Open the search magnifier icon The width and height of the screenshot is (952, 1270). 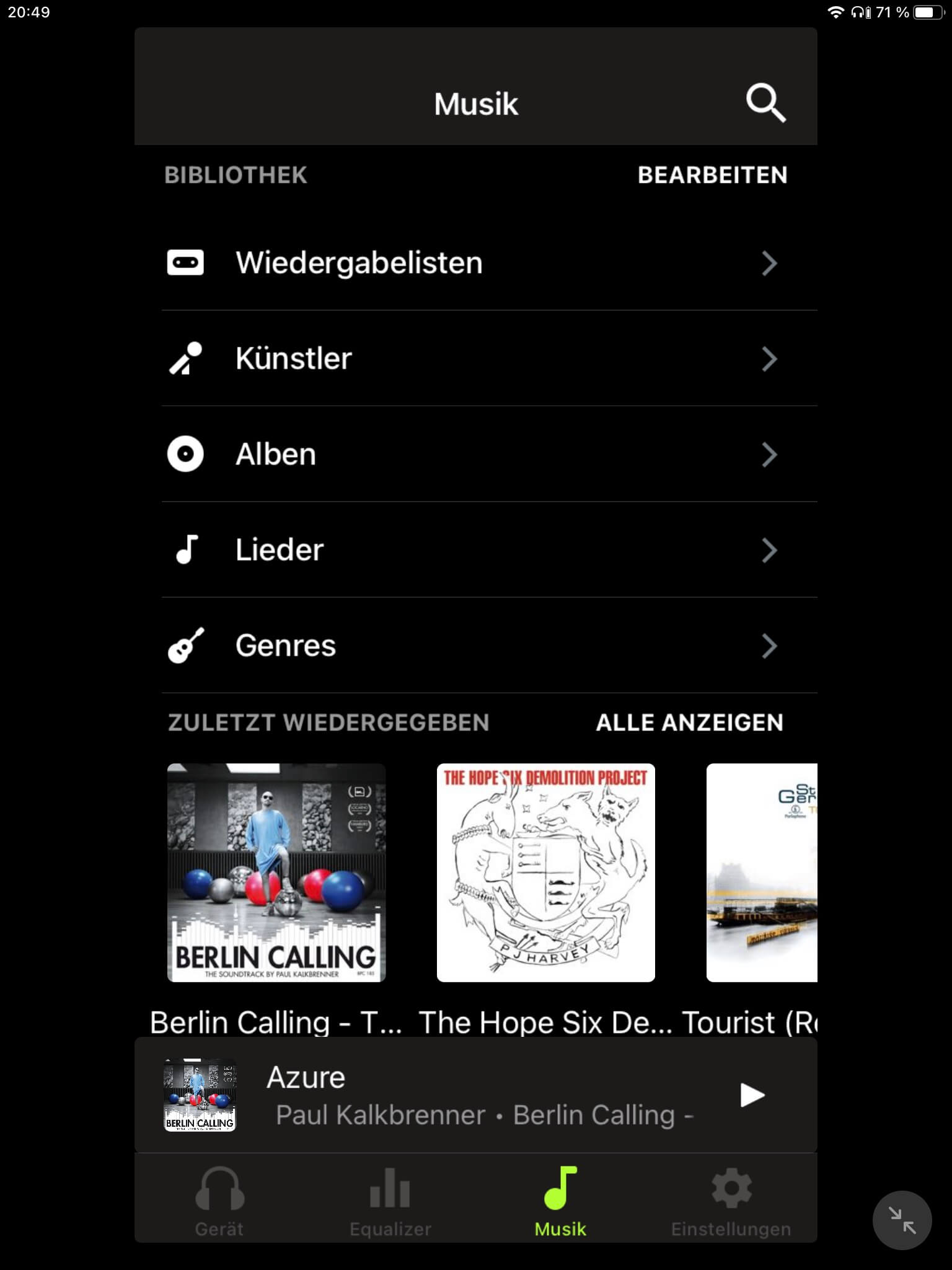[x=765, y=103]
